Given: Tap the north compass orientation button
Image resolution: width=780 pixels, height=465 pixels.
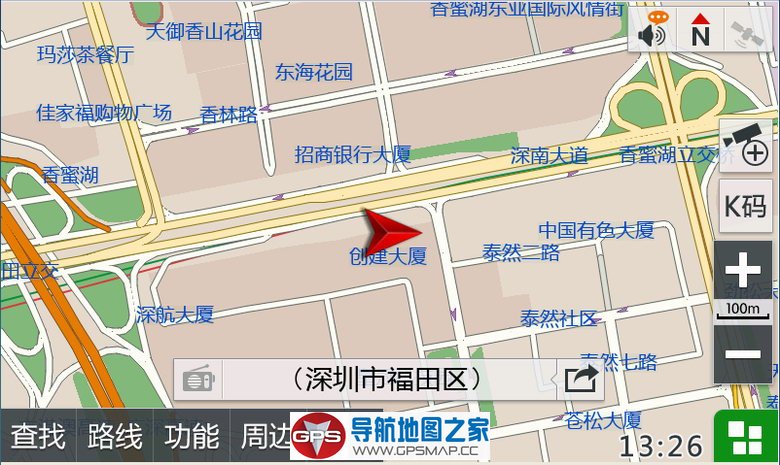Looking at the screenshot, I should (x=700, y=31).
